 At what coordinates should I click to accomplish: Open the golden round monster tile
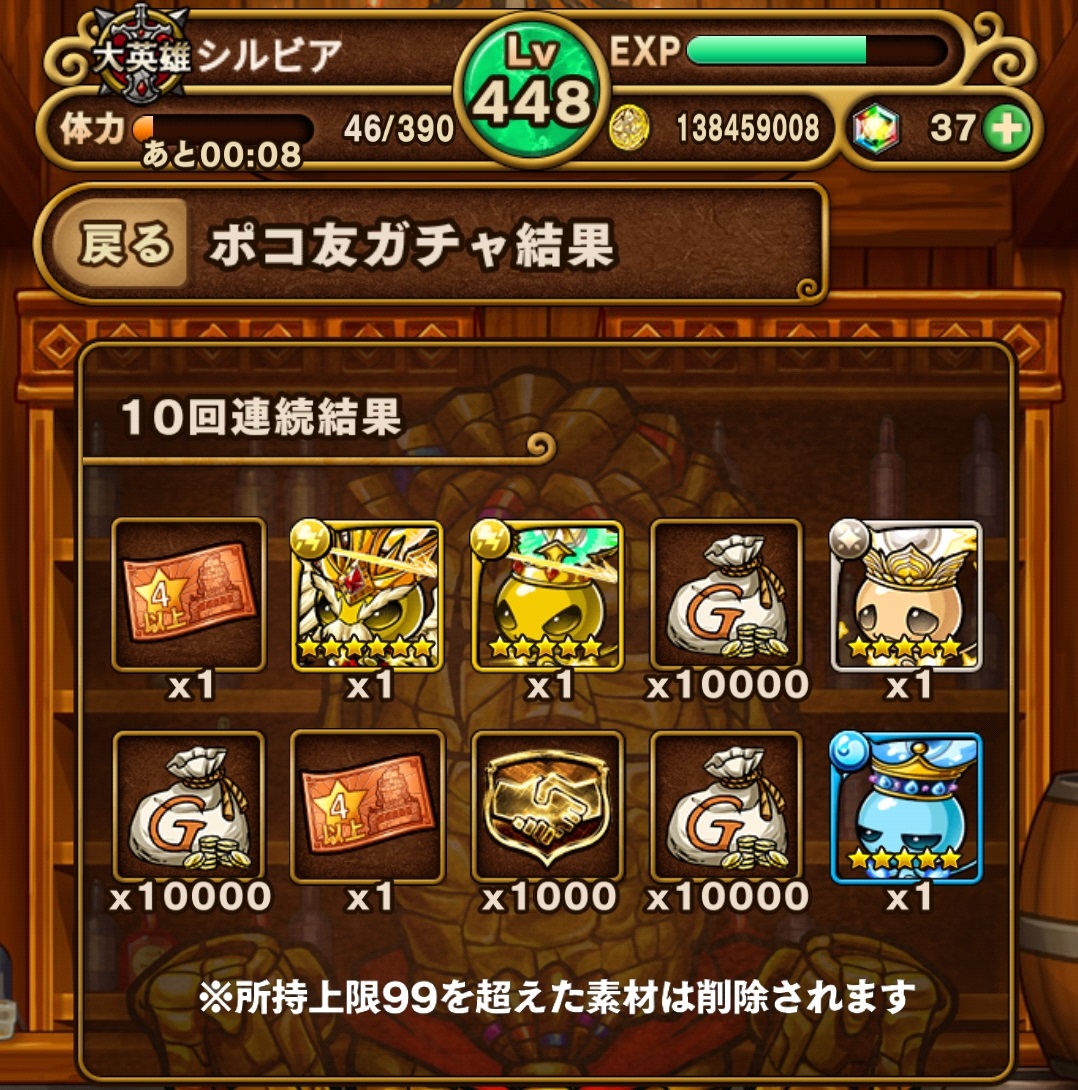point(547,594)
